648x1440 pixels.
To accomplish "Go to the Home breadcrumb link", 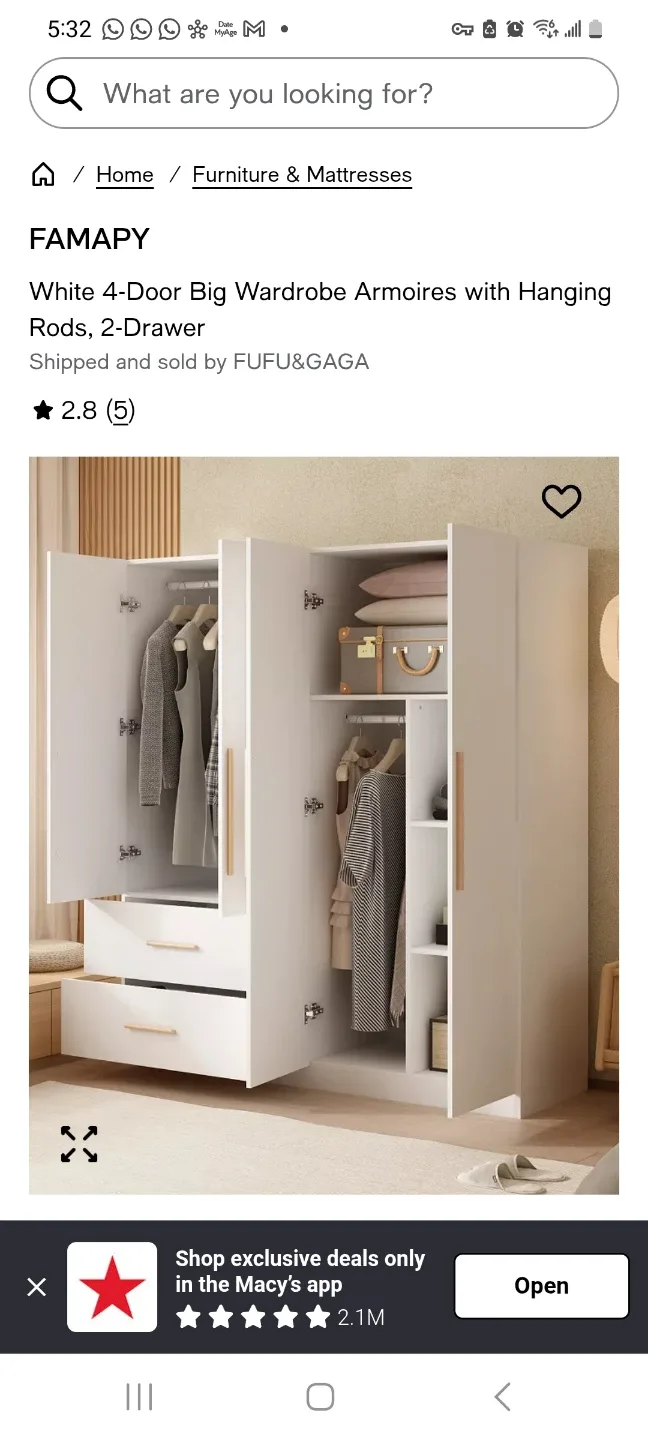I will (125, 175).
